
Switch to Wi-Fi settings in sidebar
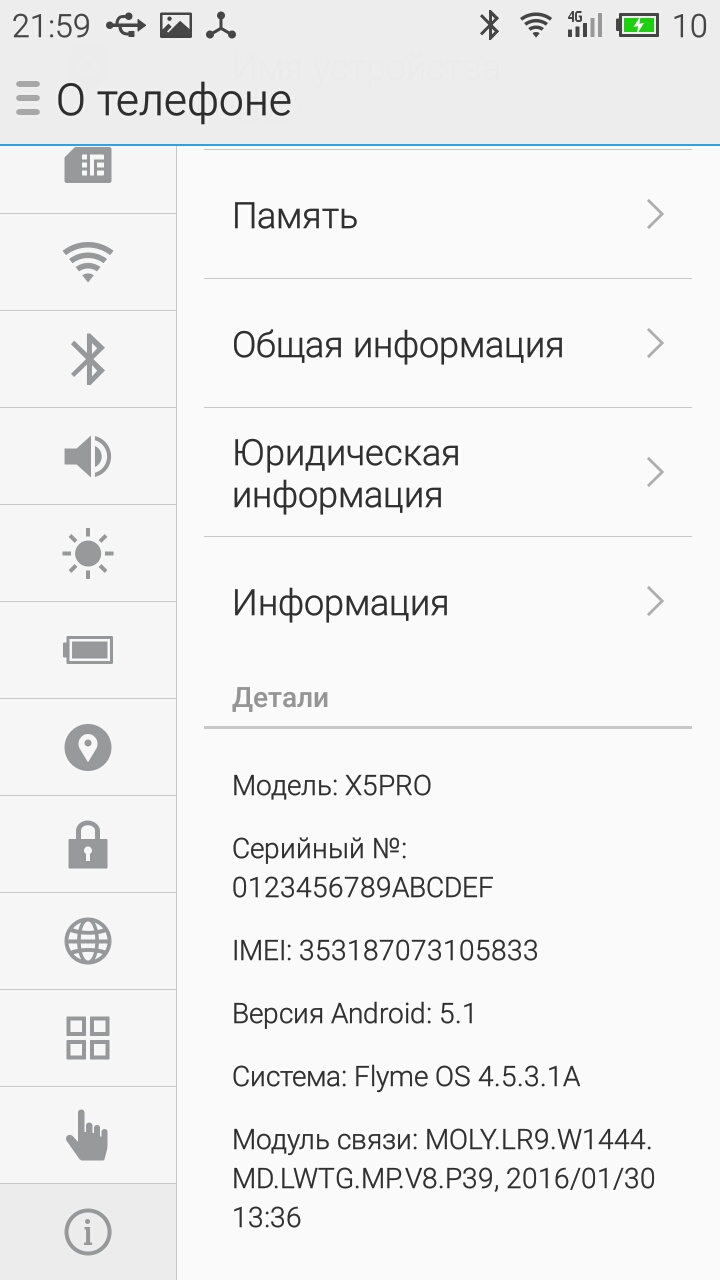(x=88, y=262)
